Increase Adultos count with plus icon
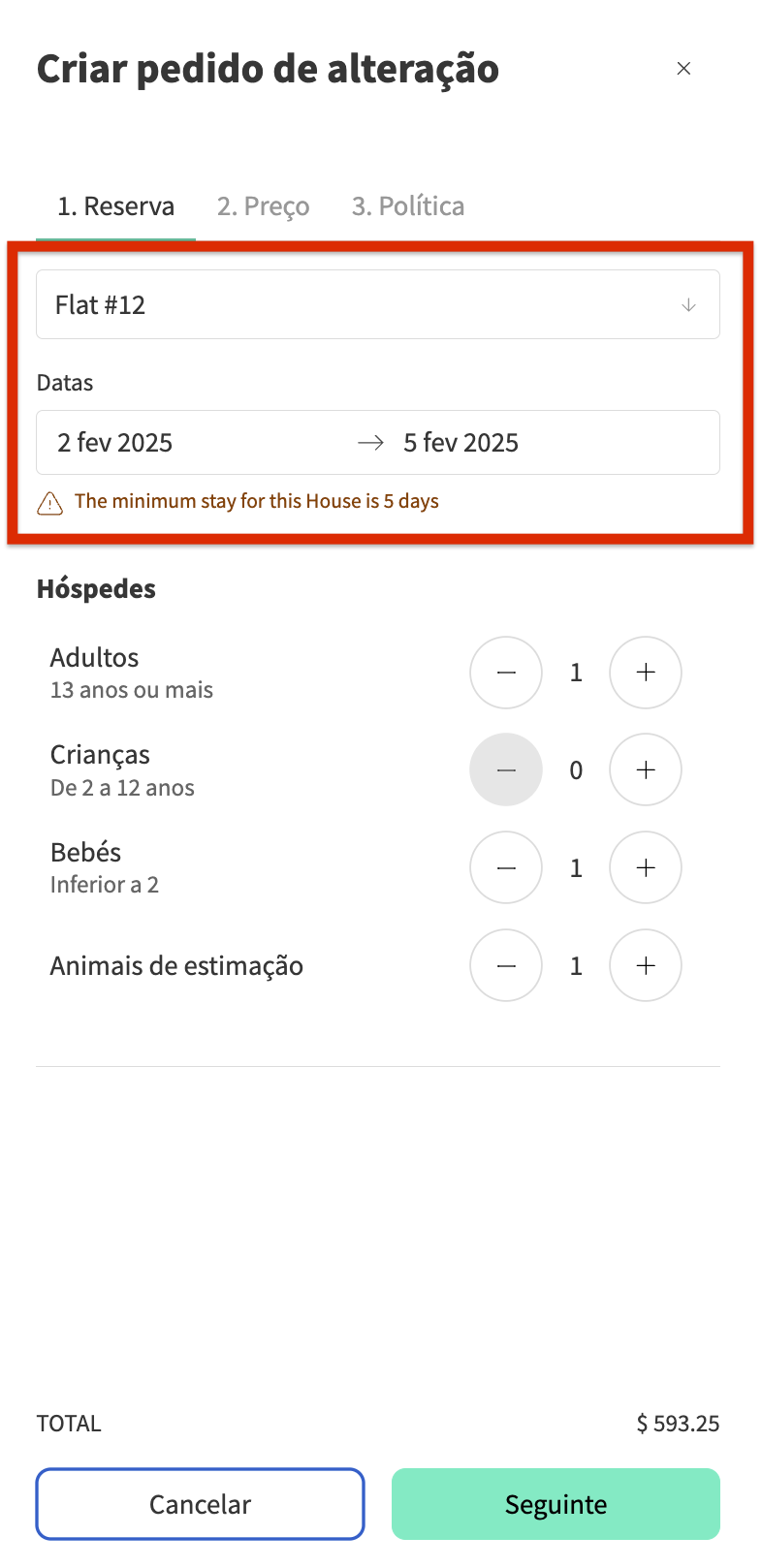Image resolution: width=762 pixels, height=1568 pixels. point(645,673)
